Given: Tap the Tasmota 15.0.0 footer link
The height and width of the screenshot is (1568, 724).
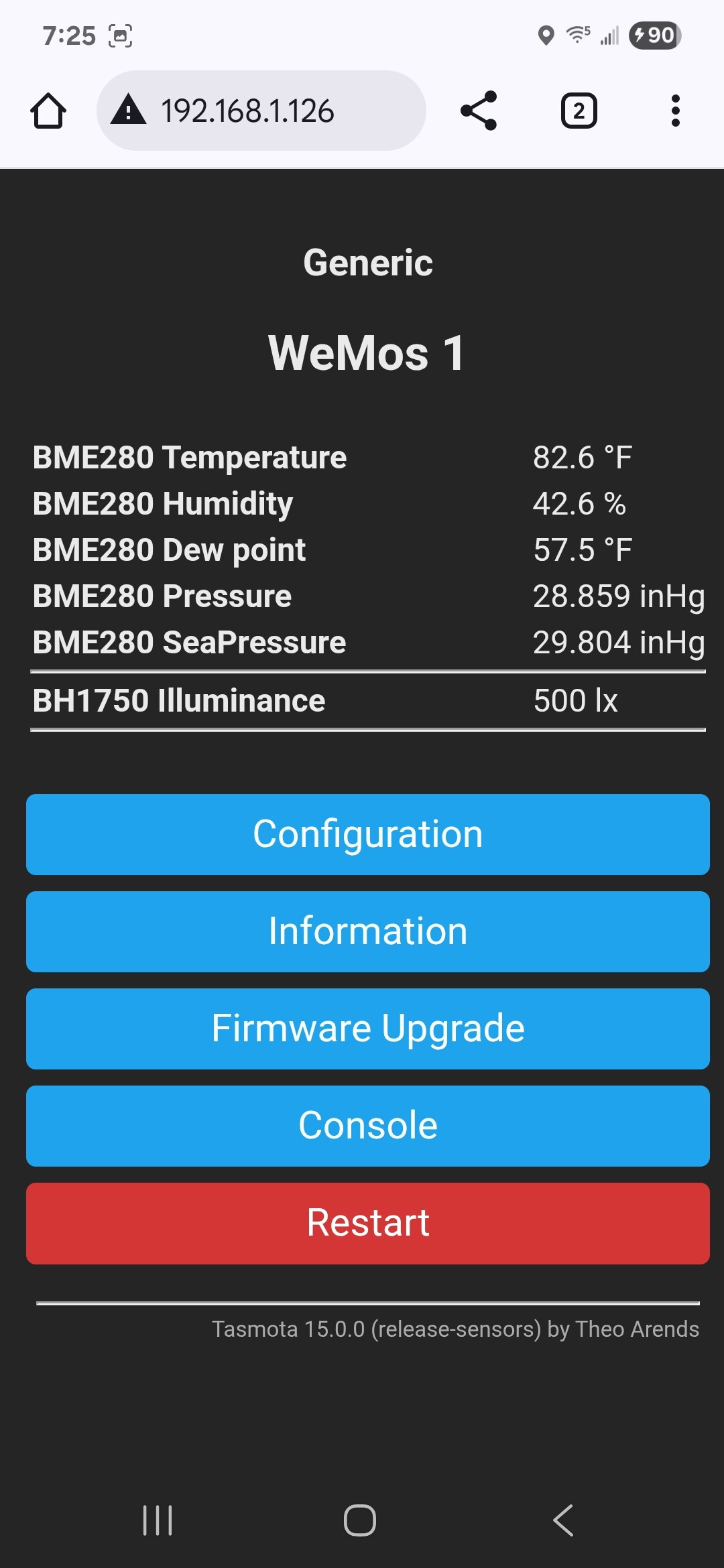Looking at the screenshot, I should [x=455, y=1329].
